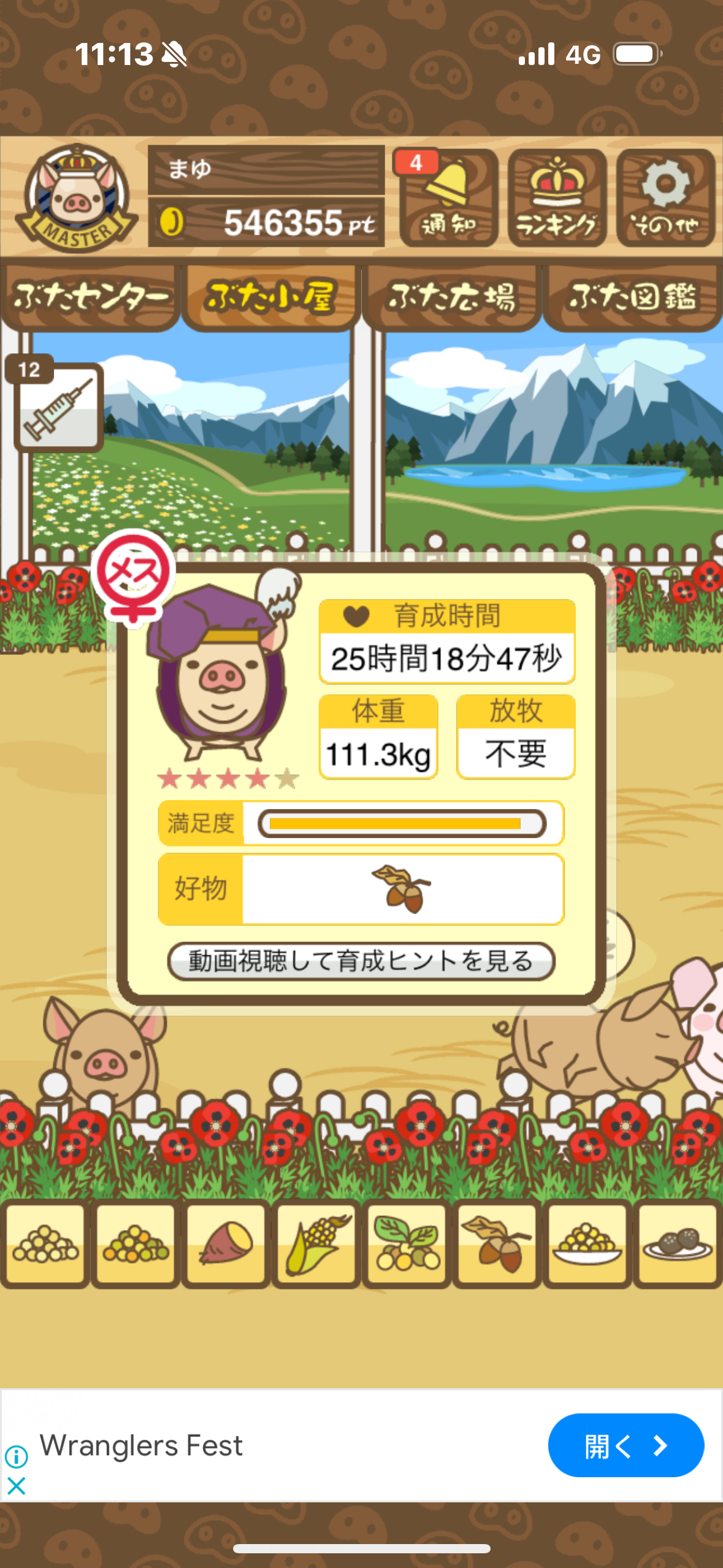Switch to the ぶた小屋 tab
Viewport: 723px width, 1568px height.
point(270,298)
